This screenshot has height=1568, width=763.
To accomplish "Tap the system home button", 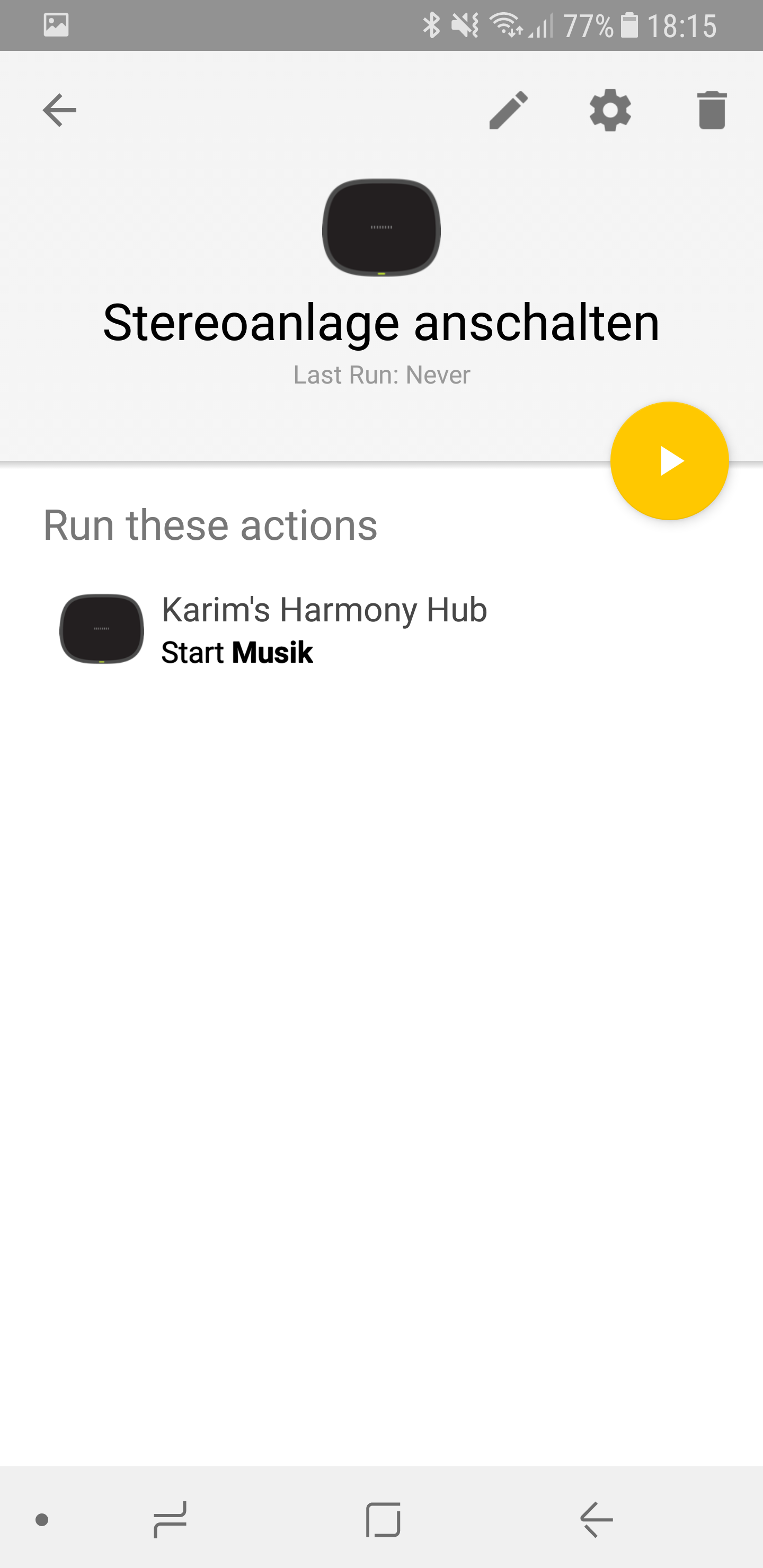I will click(x=383, y=1519).
